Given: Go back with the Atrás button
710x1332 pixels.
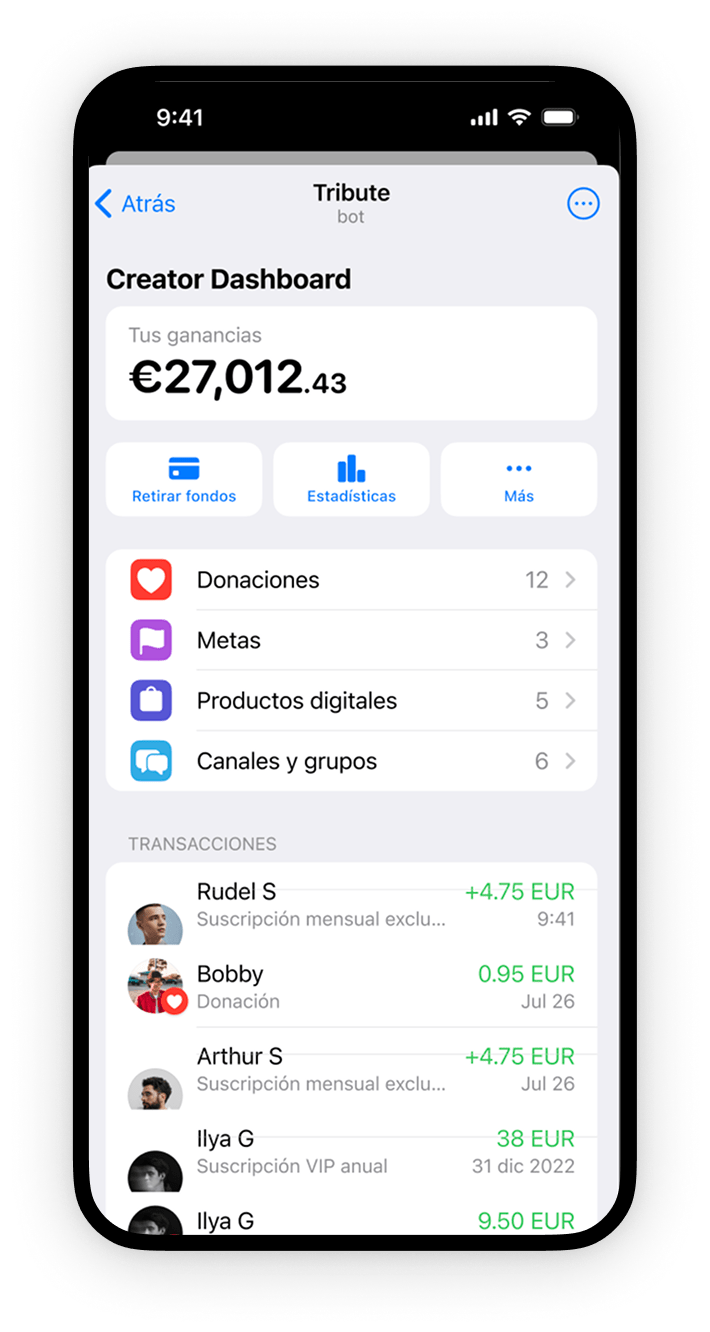Looking at the screenshot, I should click(x=135, y=204).
